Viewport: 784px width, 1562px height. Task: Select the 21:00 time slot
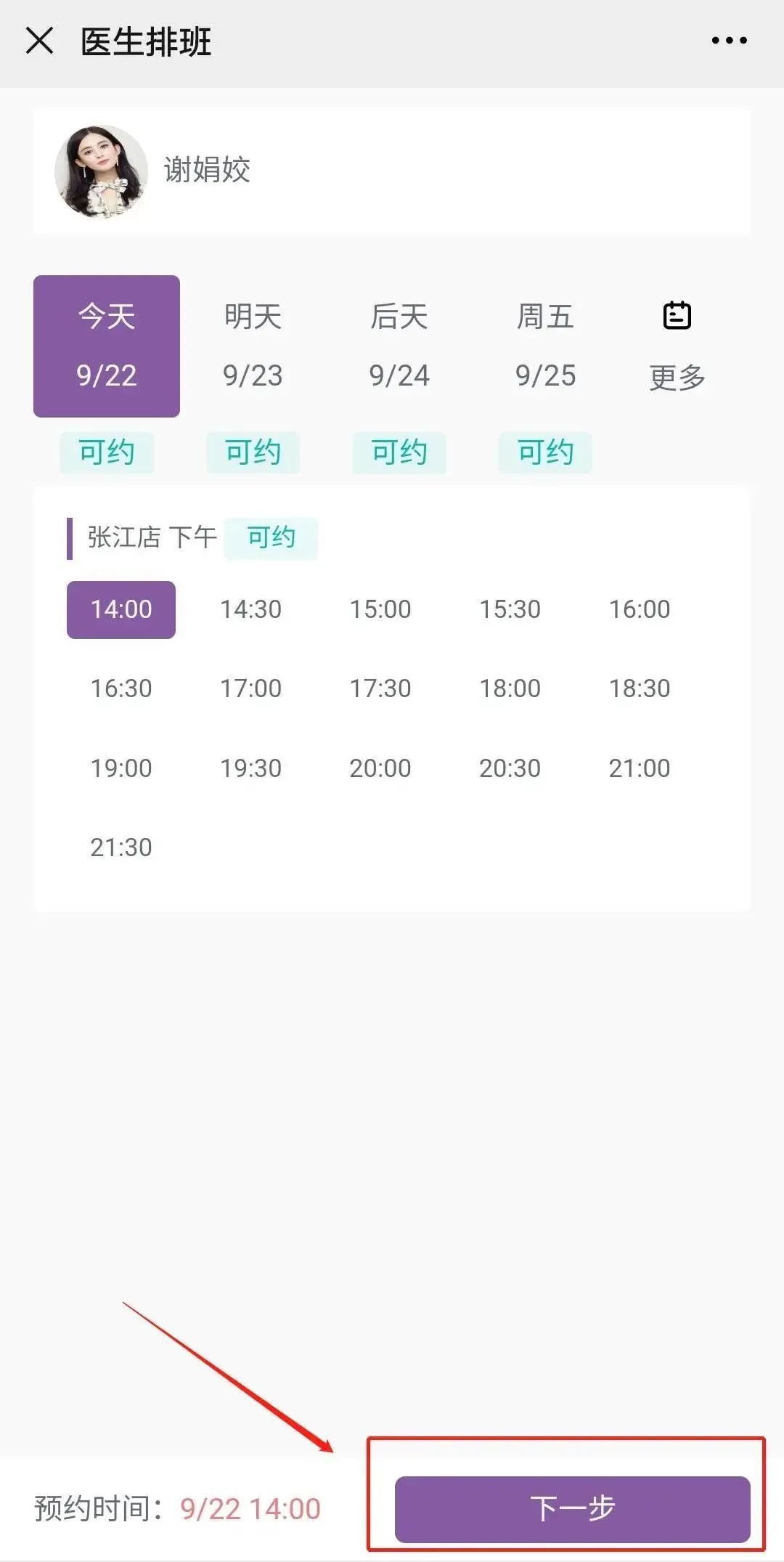point(639,768)
